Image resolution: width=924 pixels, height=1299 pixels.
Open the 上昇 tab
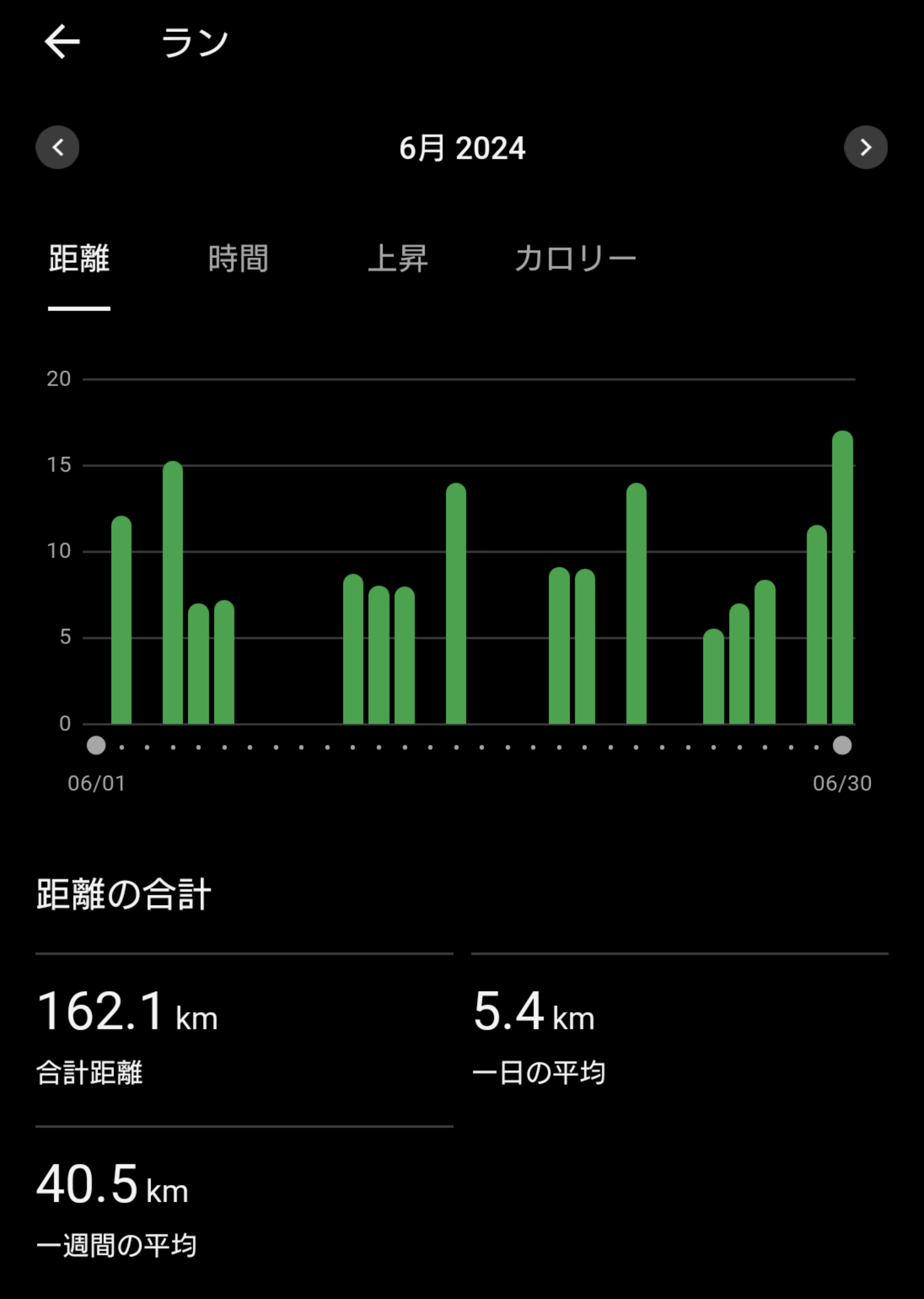point(398,259)
